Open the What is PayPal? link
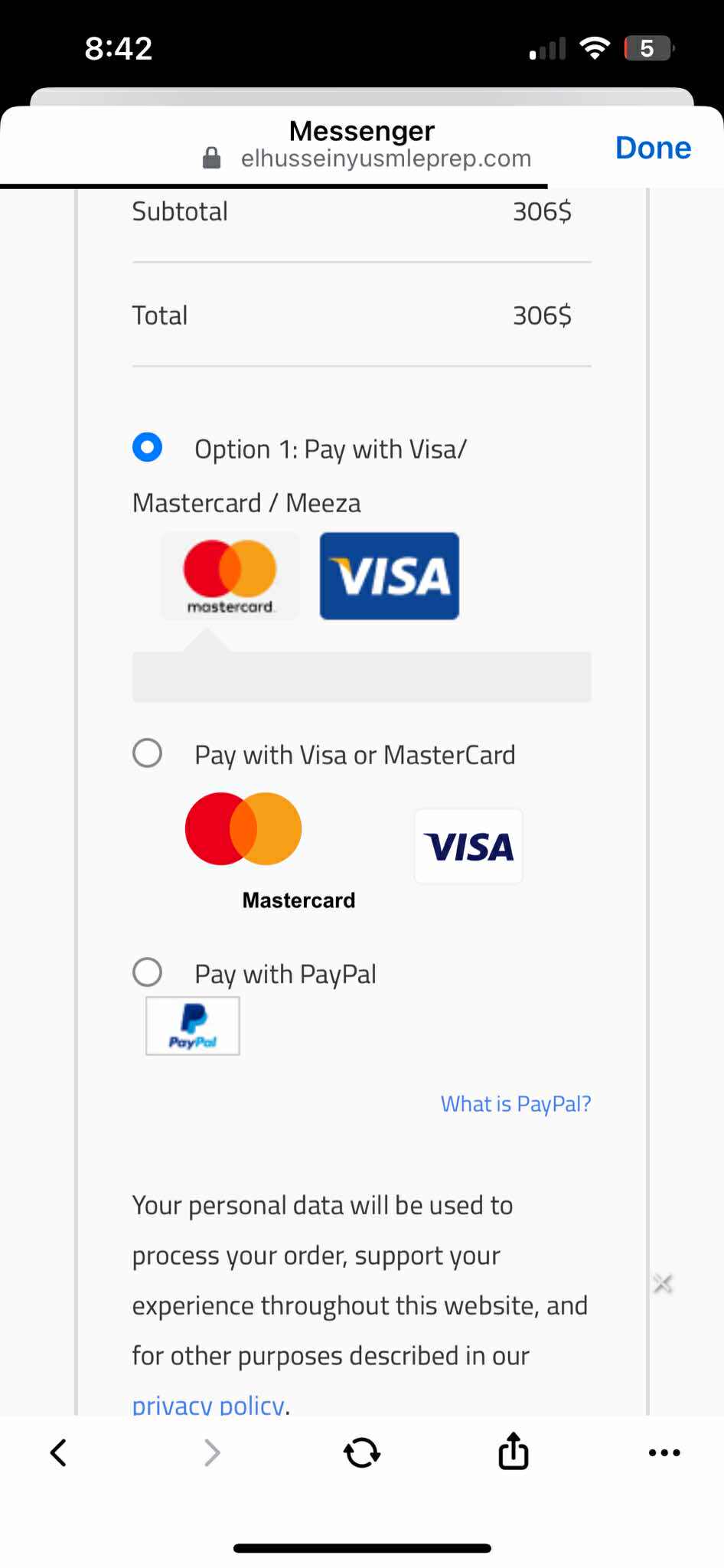 point(515,1103)
